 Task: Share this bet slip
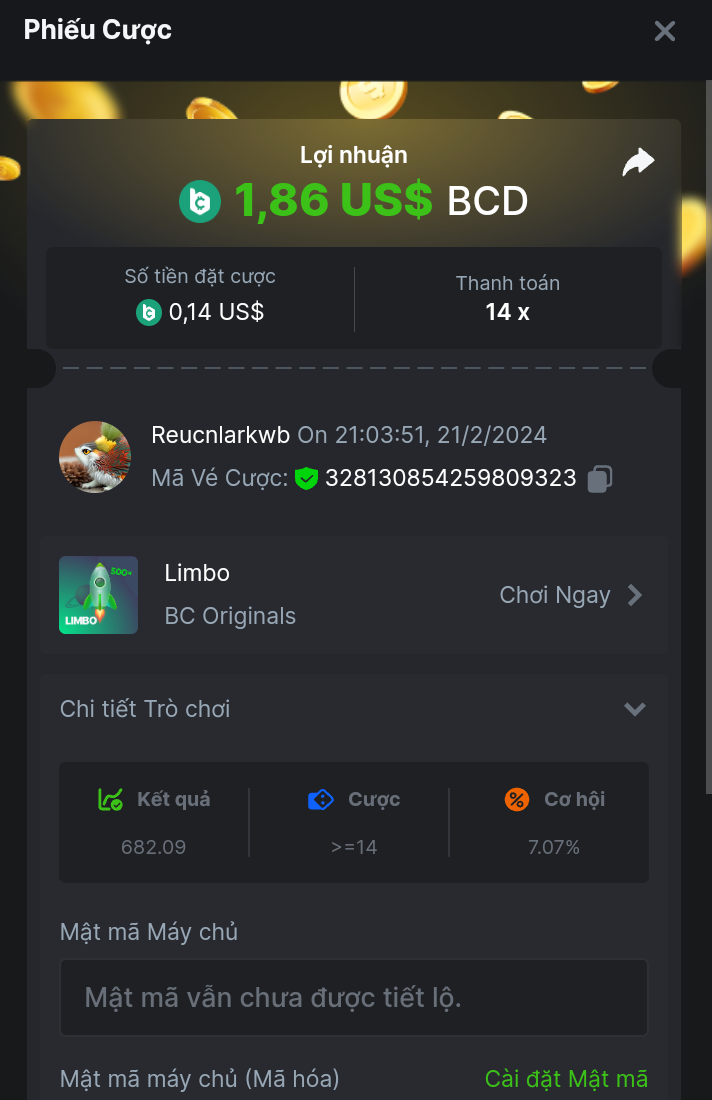click(x=638, y=162)
